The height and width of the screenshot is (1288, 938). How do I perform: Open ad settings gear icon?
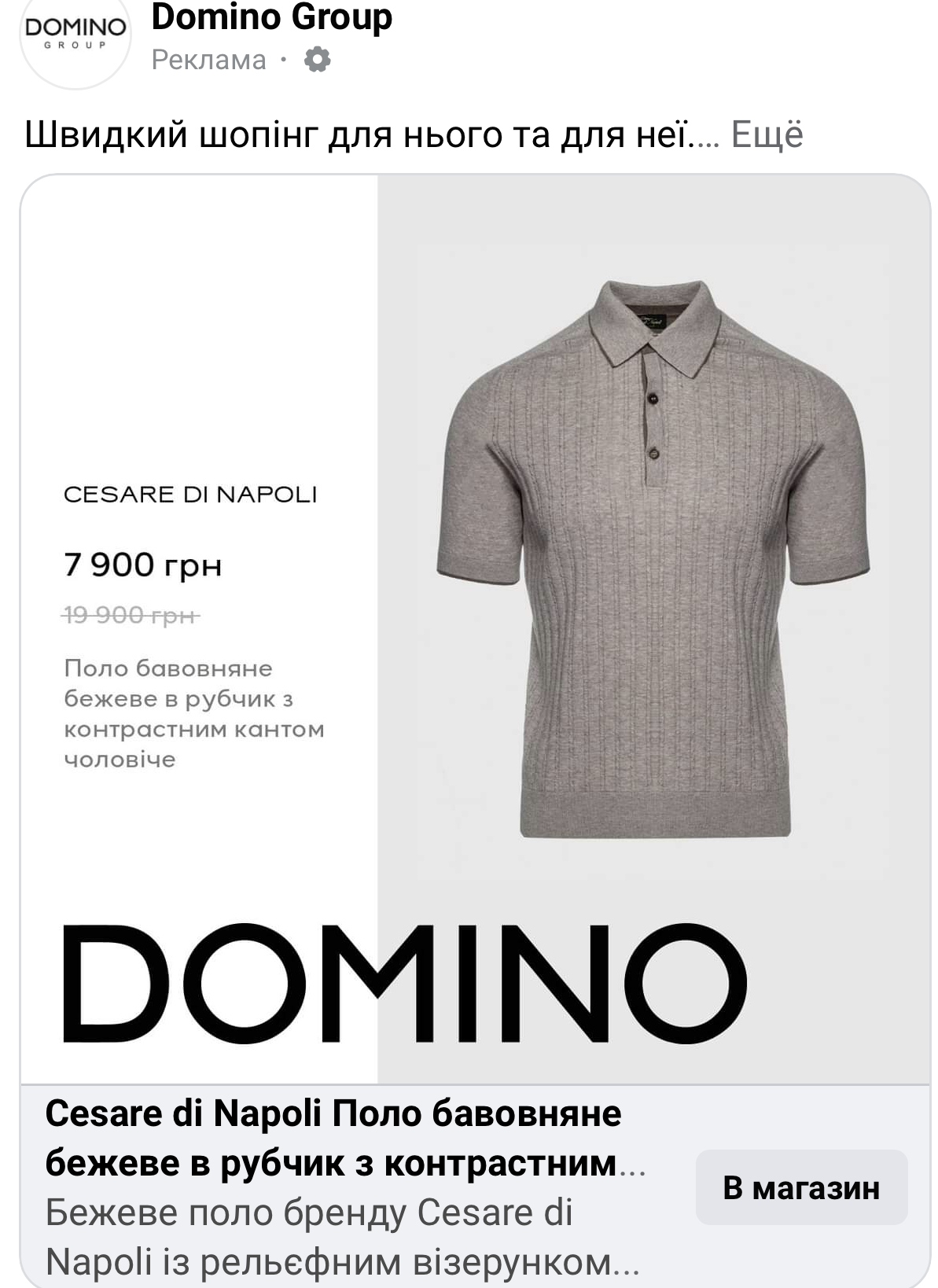[x=317, y=60]
